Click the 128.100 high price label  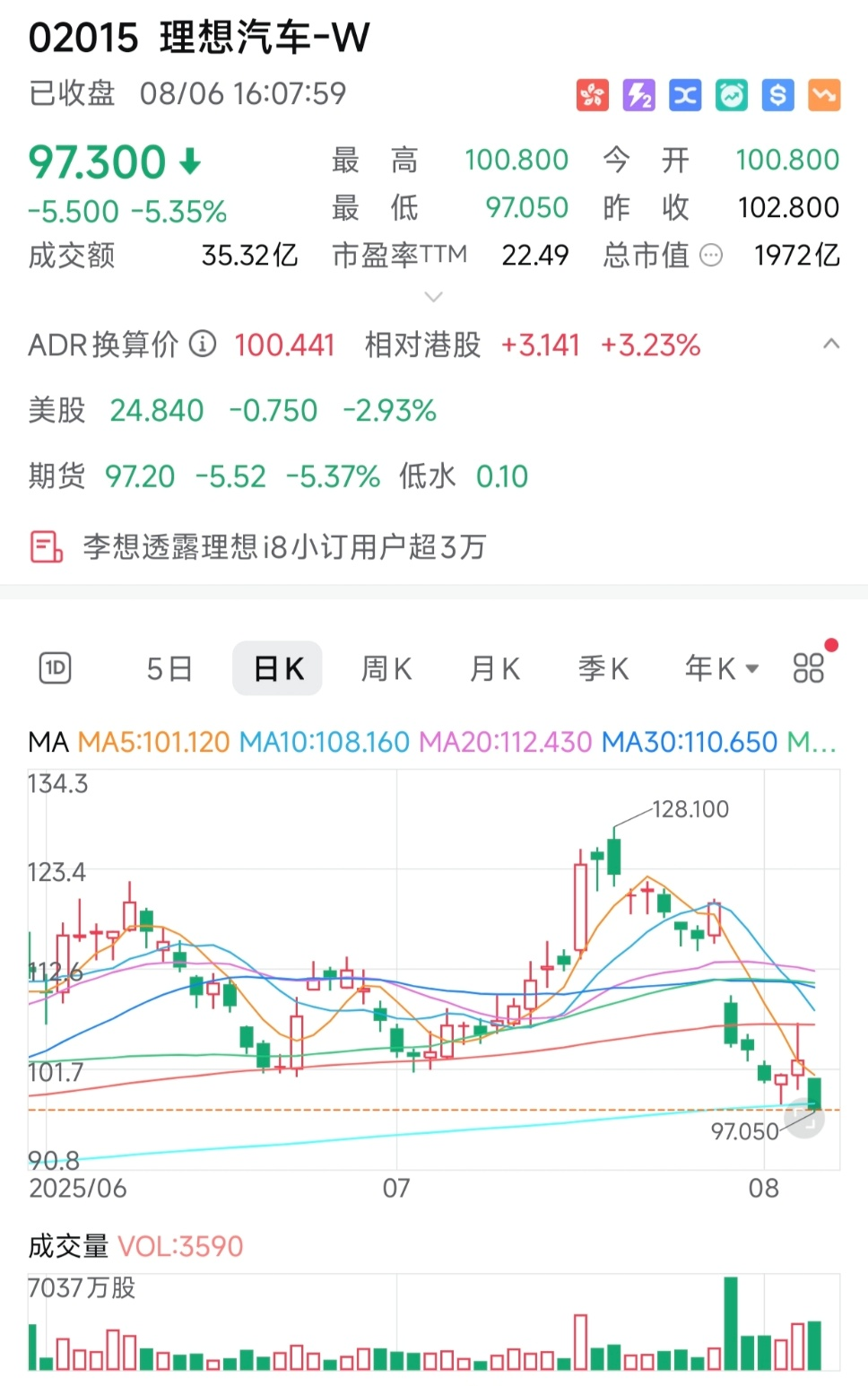(692, 808)
